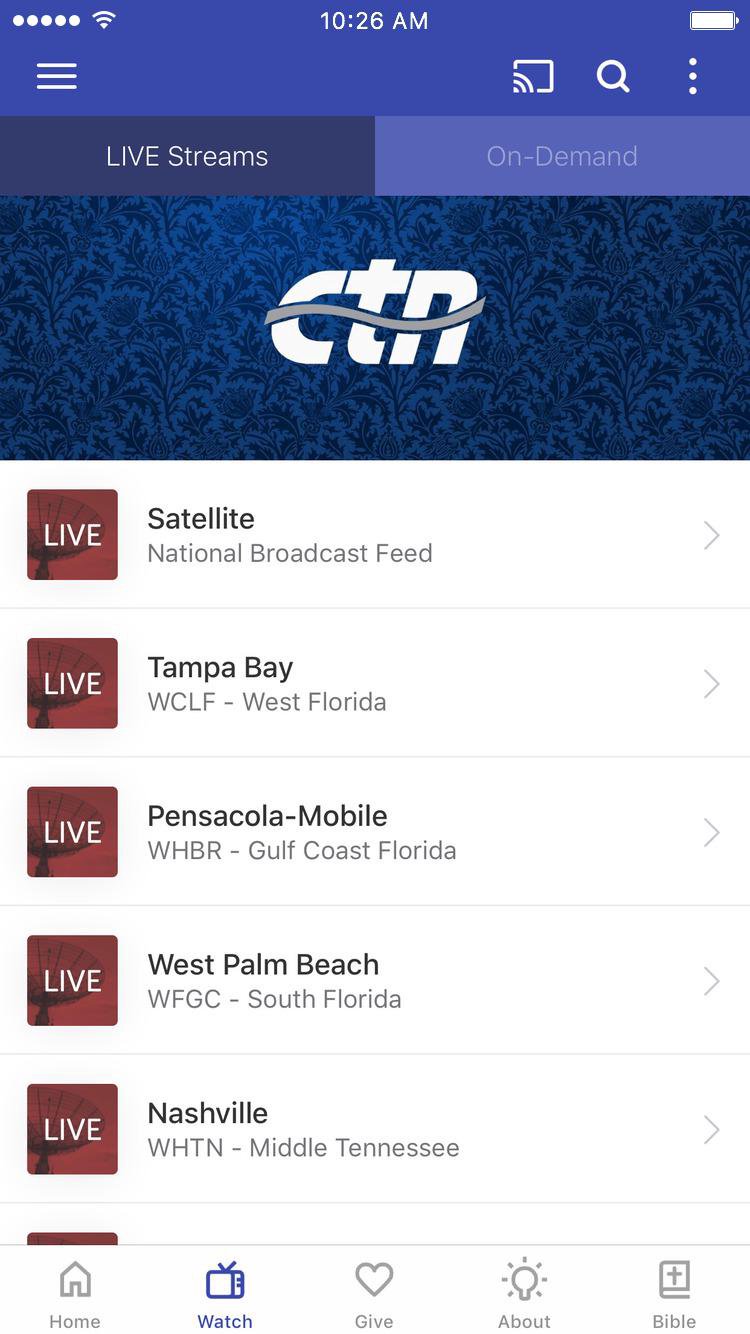Select the Watch tab in bottom bar
750x1334 pixels.
pos(225,1293)
